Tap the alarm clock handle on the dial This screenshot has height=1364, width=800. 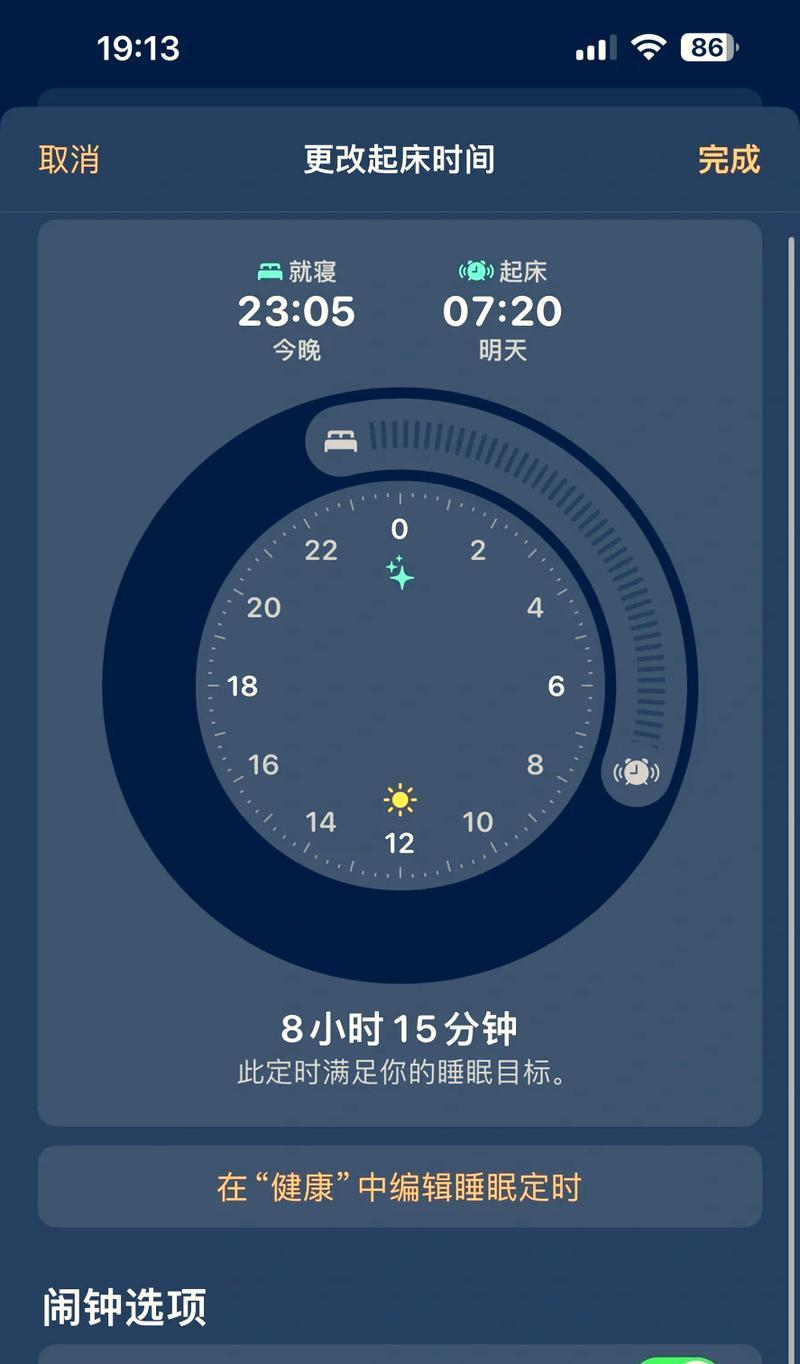636,771
